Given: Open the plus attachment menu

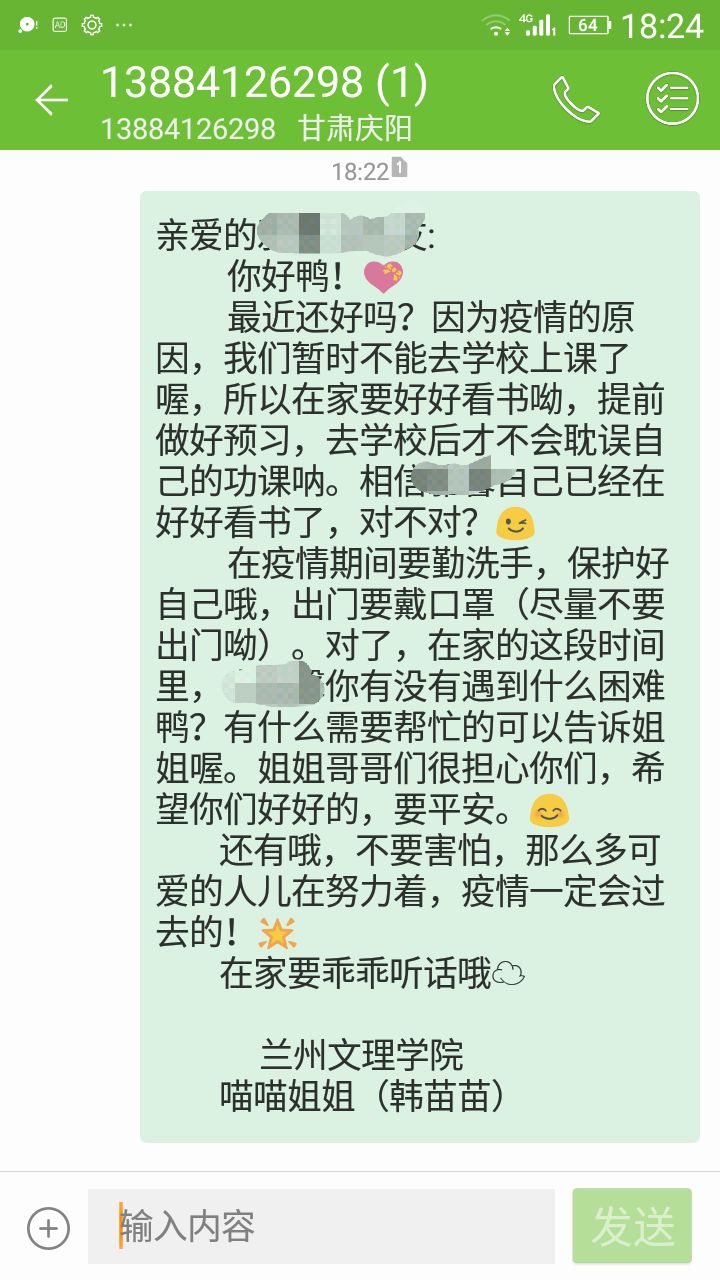Looking at the screenshot, I should 48,1227.
